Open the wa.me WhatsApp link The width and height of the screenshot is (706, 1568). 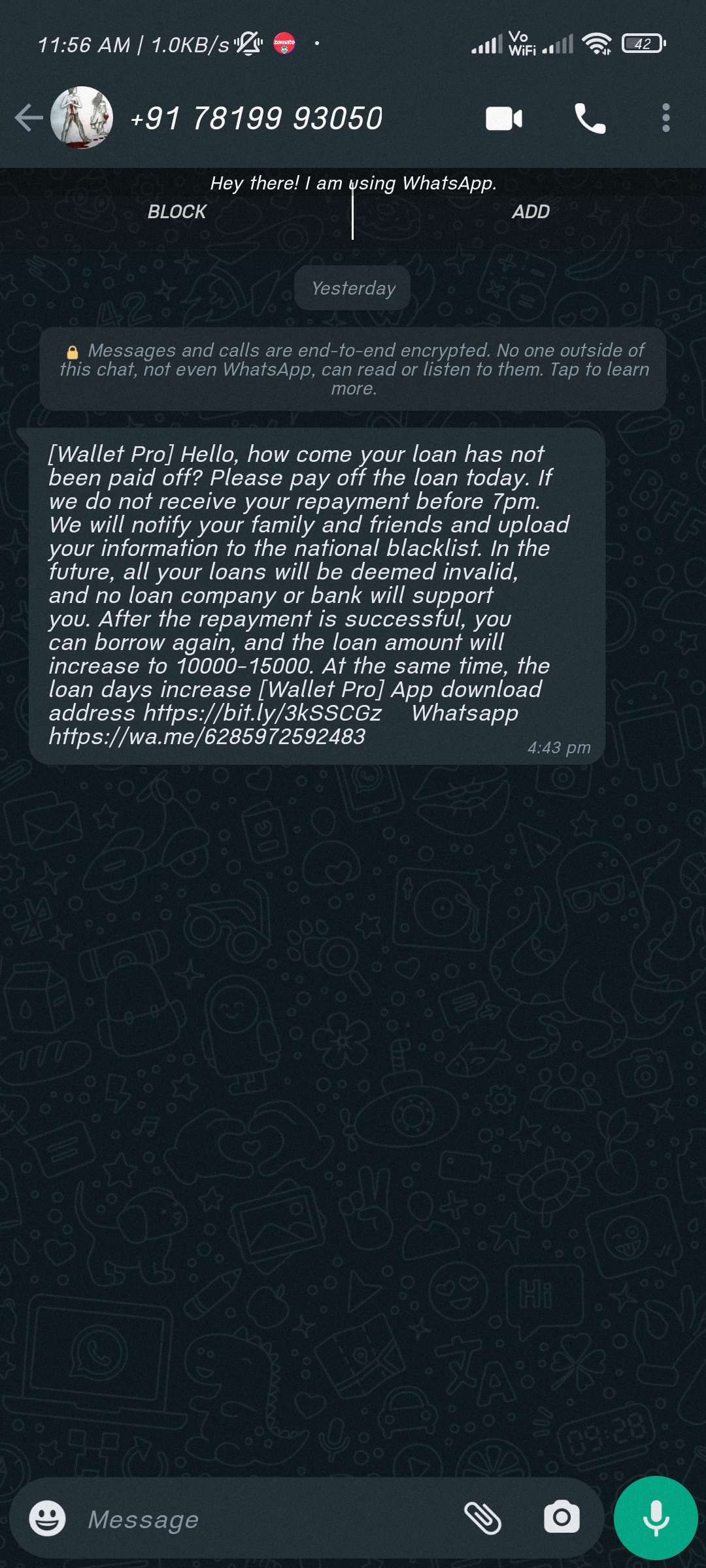207,737
